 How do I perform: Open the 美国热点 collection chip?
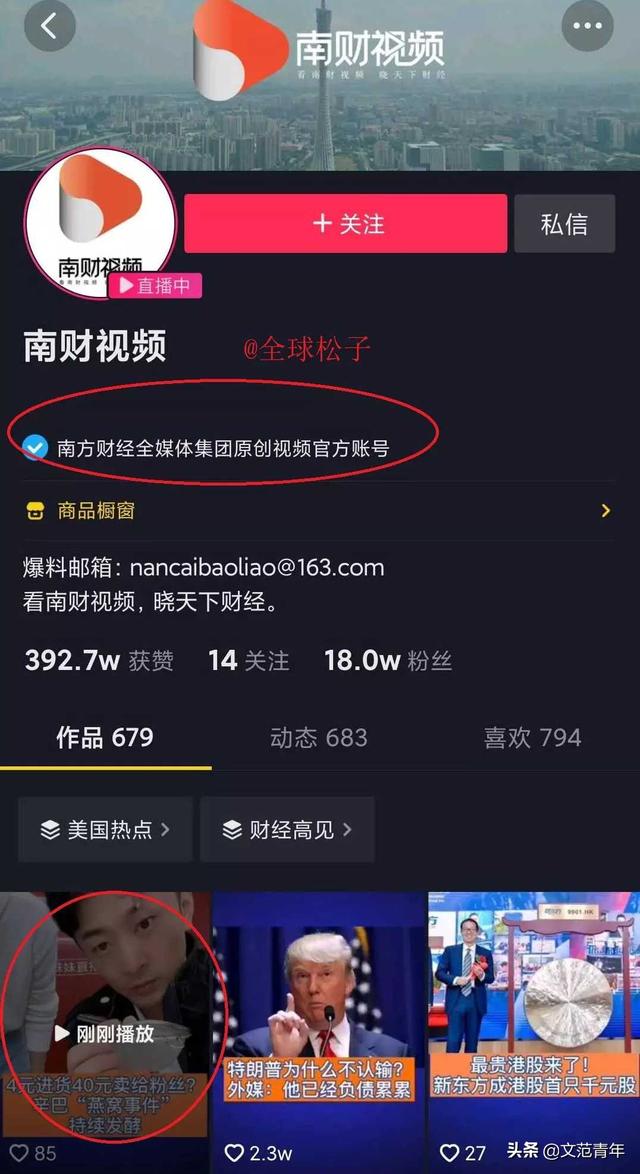click(x=105, y=829)
